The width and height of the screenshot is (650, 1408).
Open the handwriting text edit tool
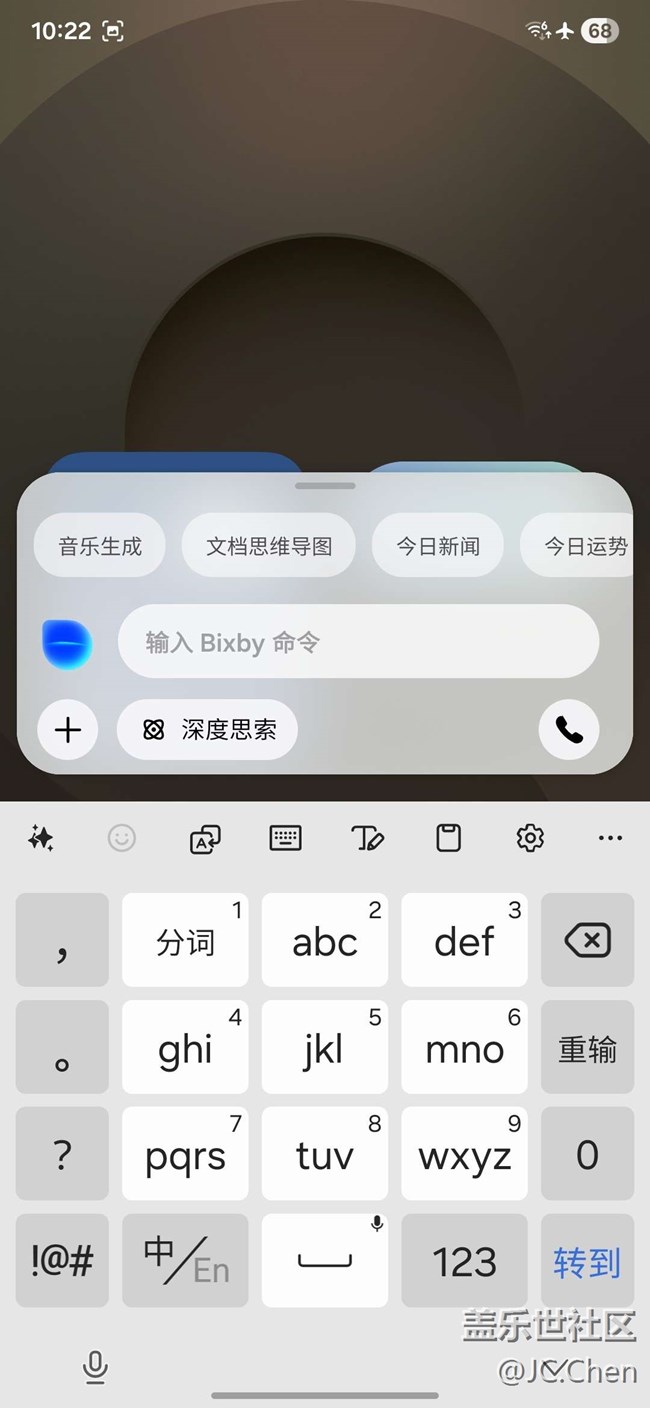point(367,838)
